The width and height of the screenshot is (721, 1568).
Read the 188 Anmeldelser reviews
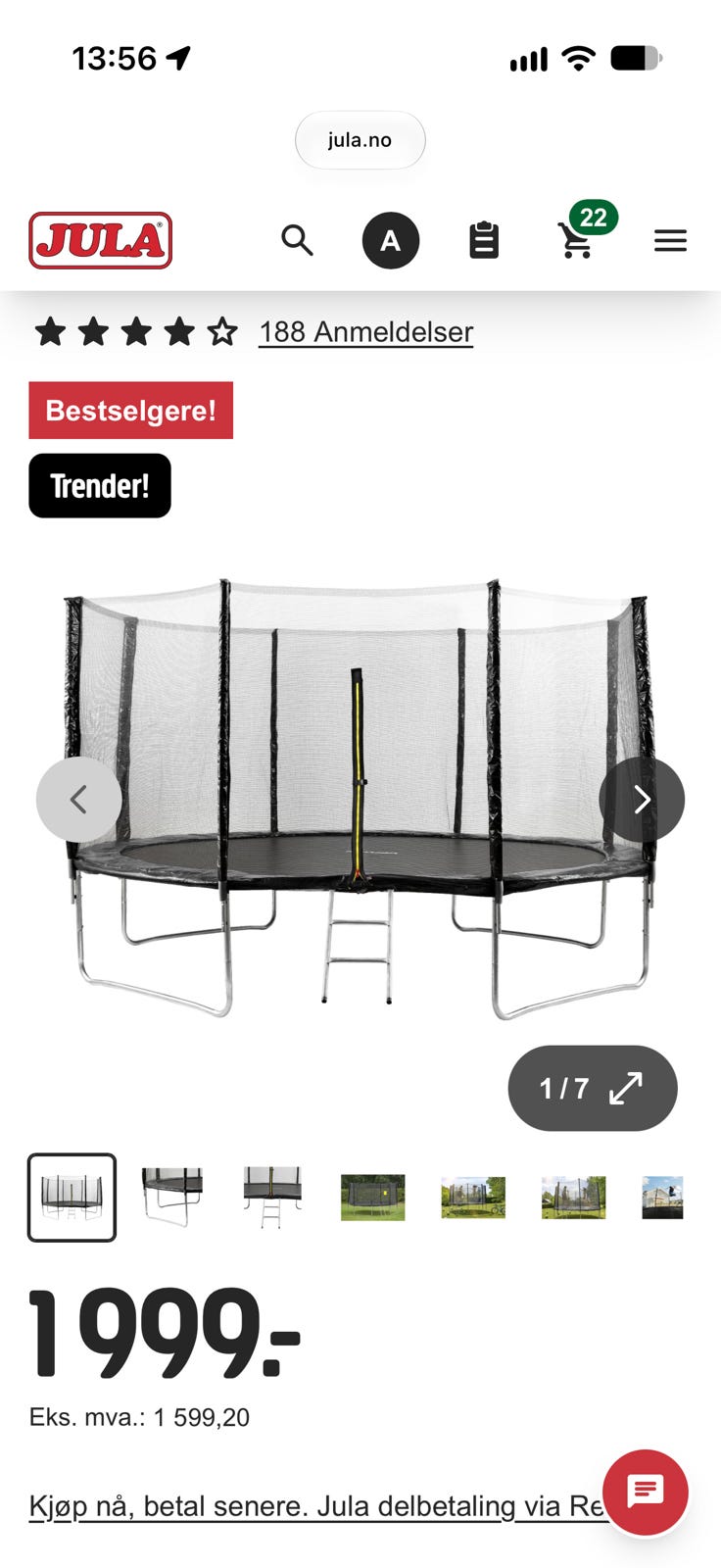pyautogui.click(x=366, y=332)
